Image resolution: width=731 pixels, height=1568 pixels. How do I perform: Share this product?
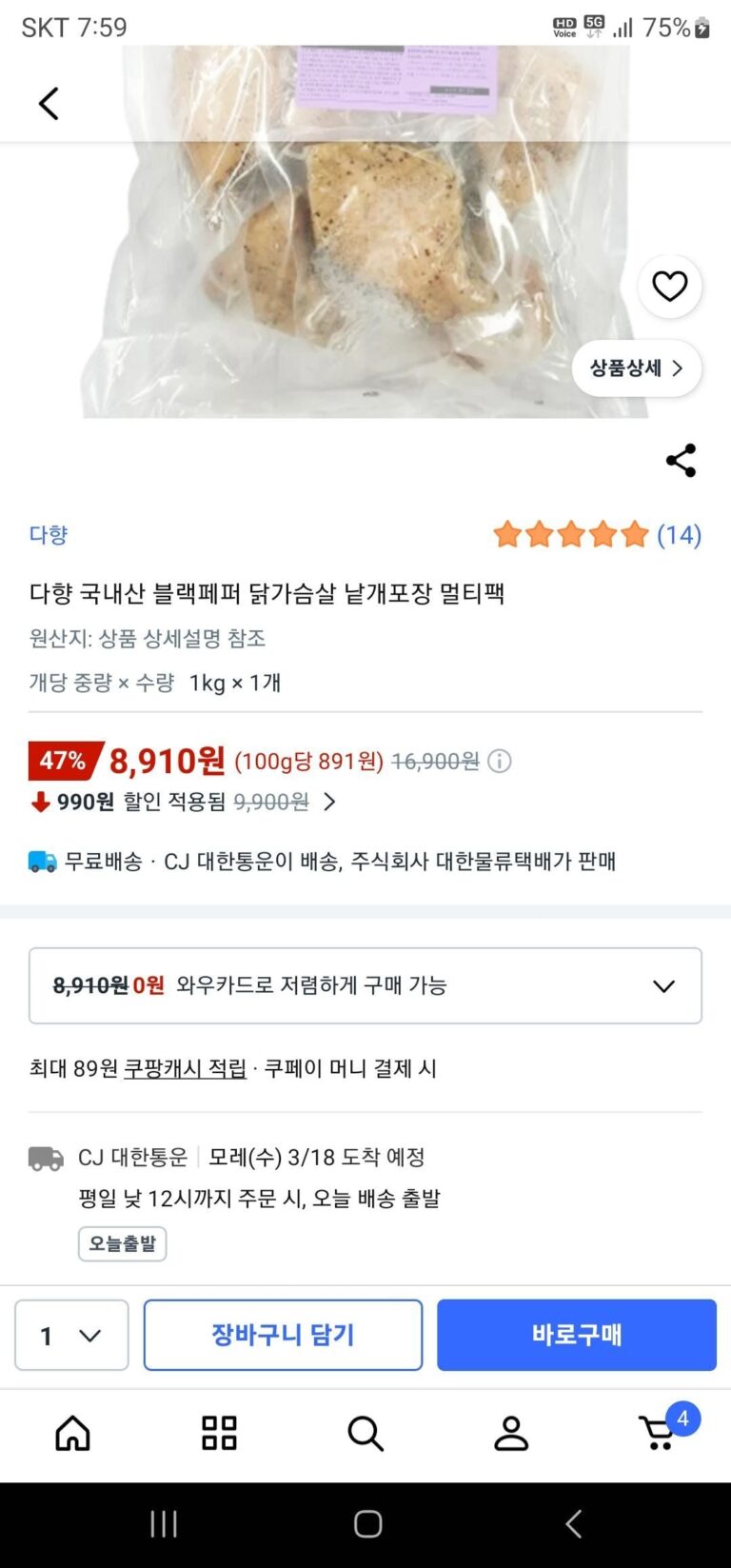[681, 461]
